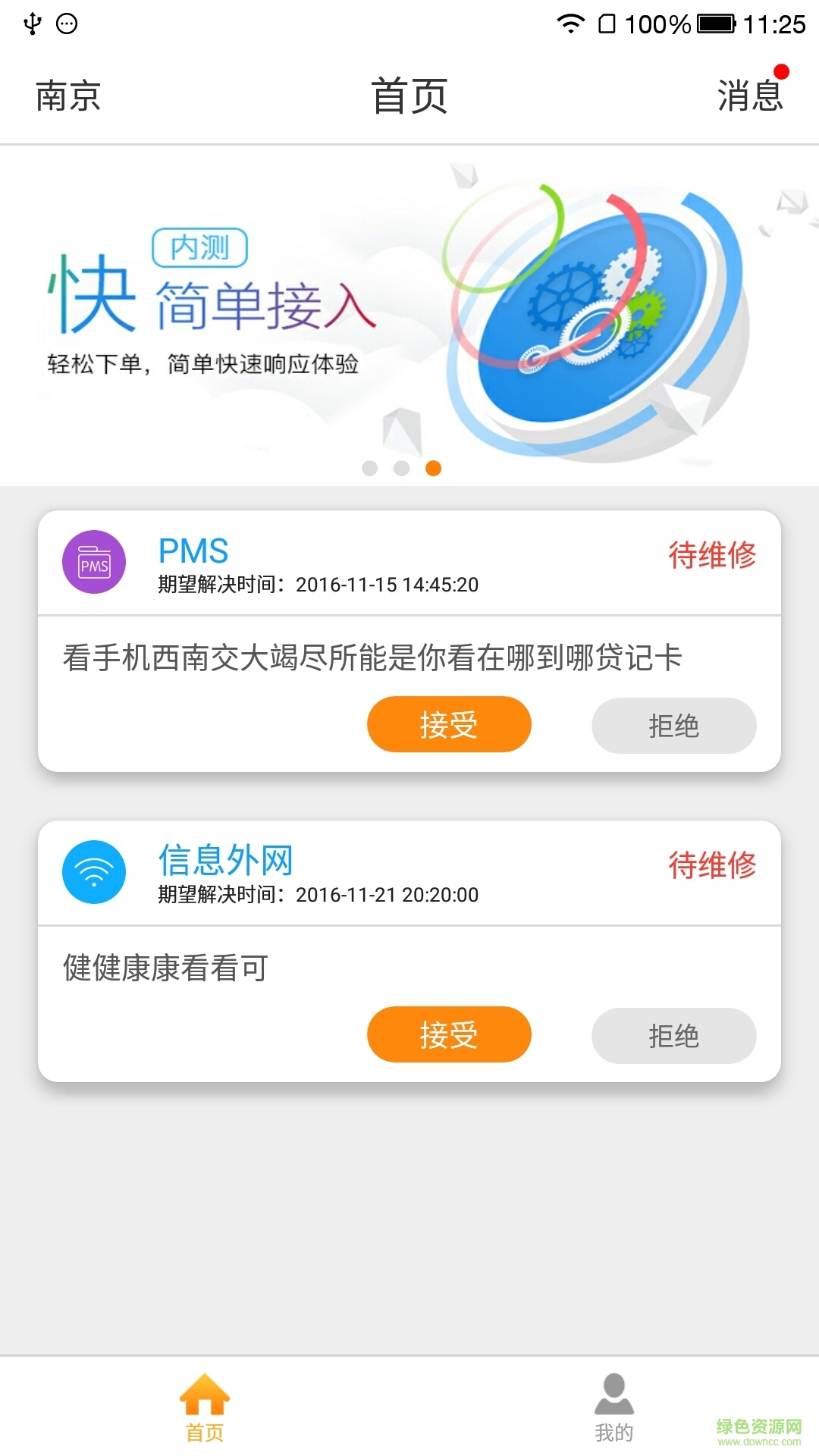This screenshot has height=1456, width=819.
Task: Reject the 信息外网 repair request
Action: click(673, 1036)
